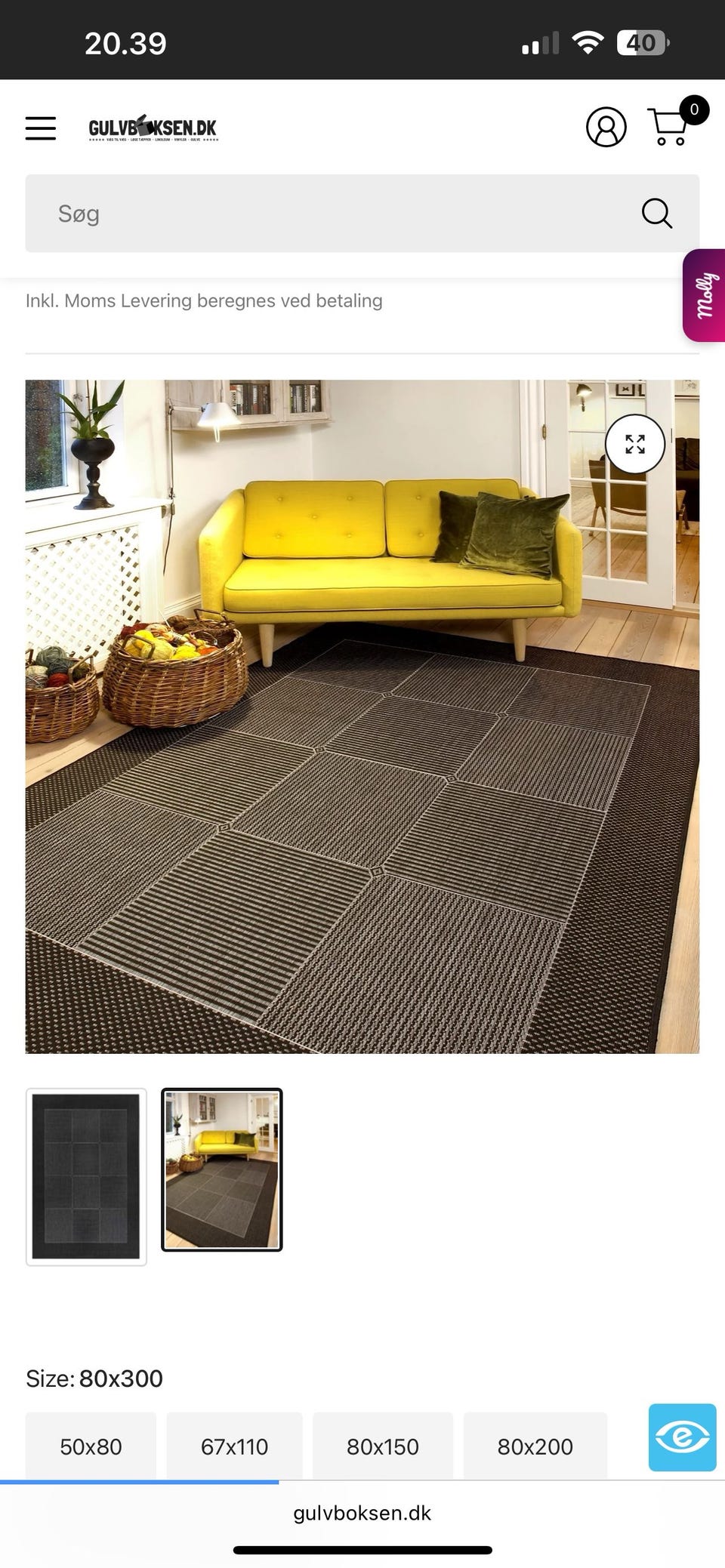Viewport: 725px width, 1568px height.
Task: Open the shopping cart
Action: (x=668, y=127)
